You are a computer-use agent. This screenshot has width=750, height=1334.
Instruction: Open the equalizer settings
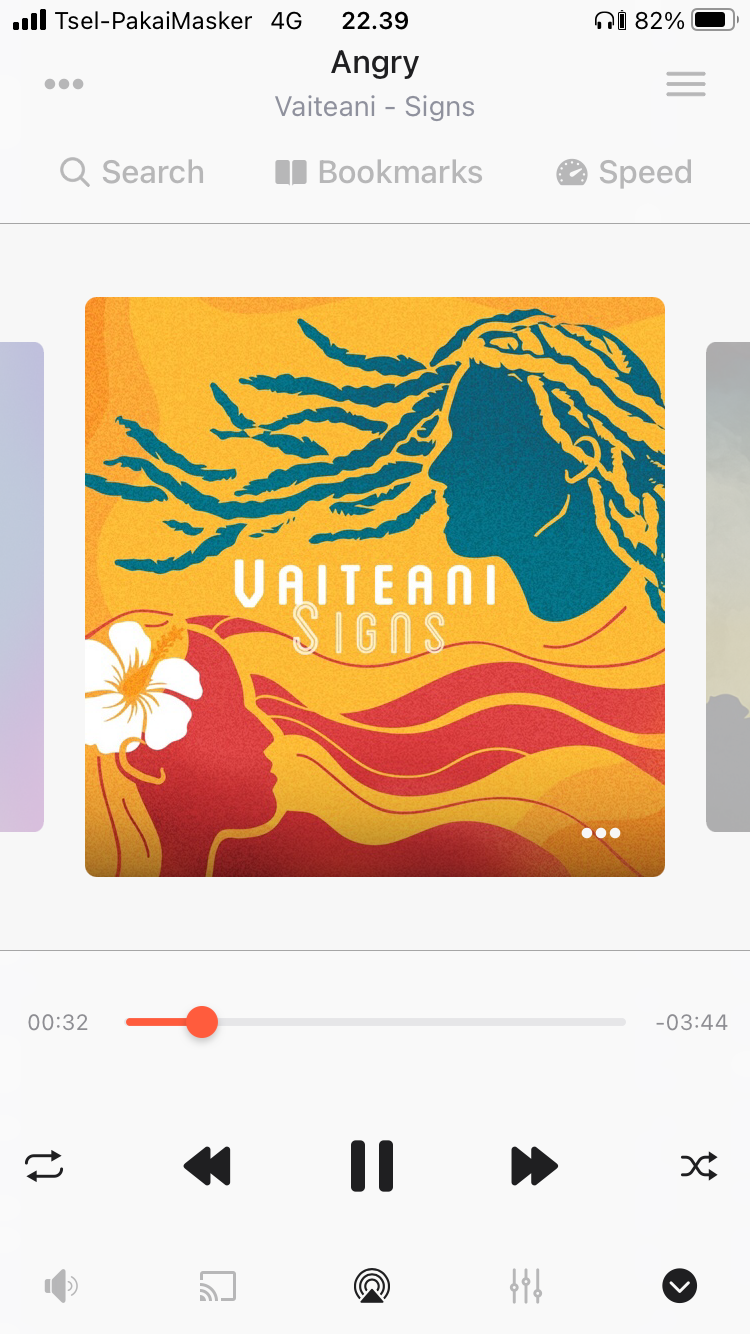coord(526,1286)
